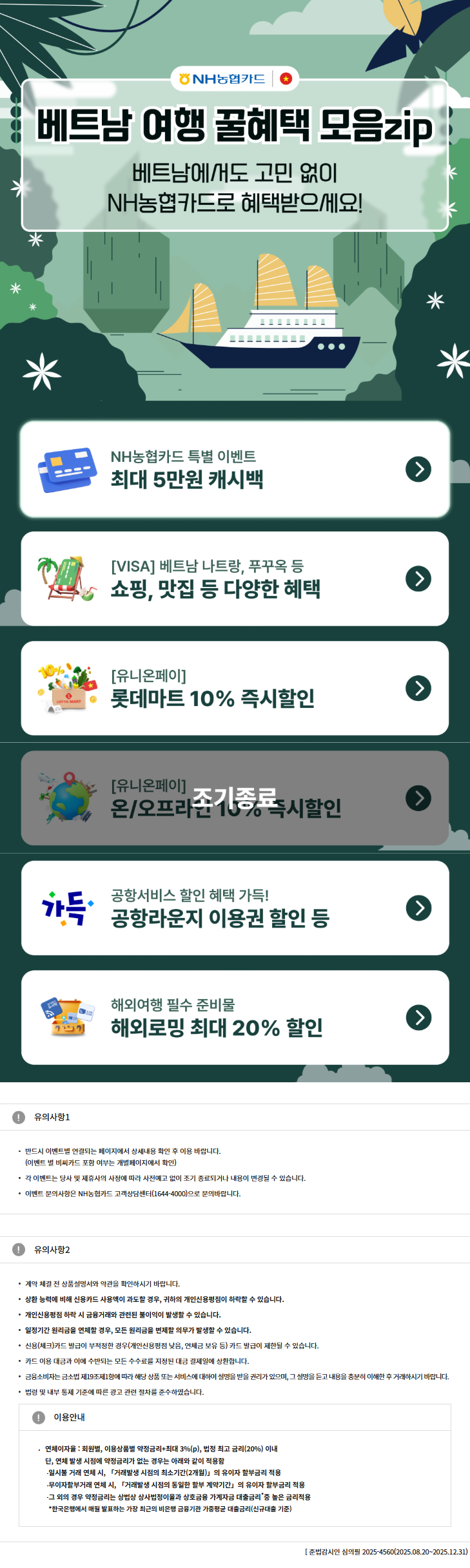Viewport: 470px width, 1568px height.
Task: View the 해외로밍 최대 20% 할인 card
Action: pyautogui.click(x=235, y=1017)
